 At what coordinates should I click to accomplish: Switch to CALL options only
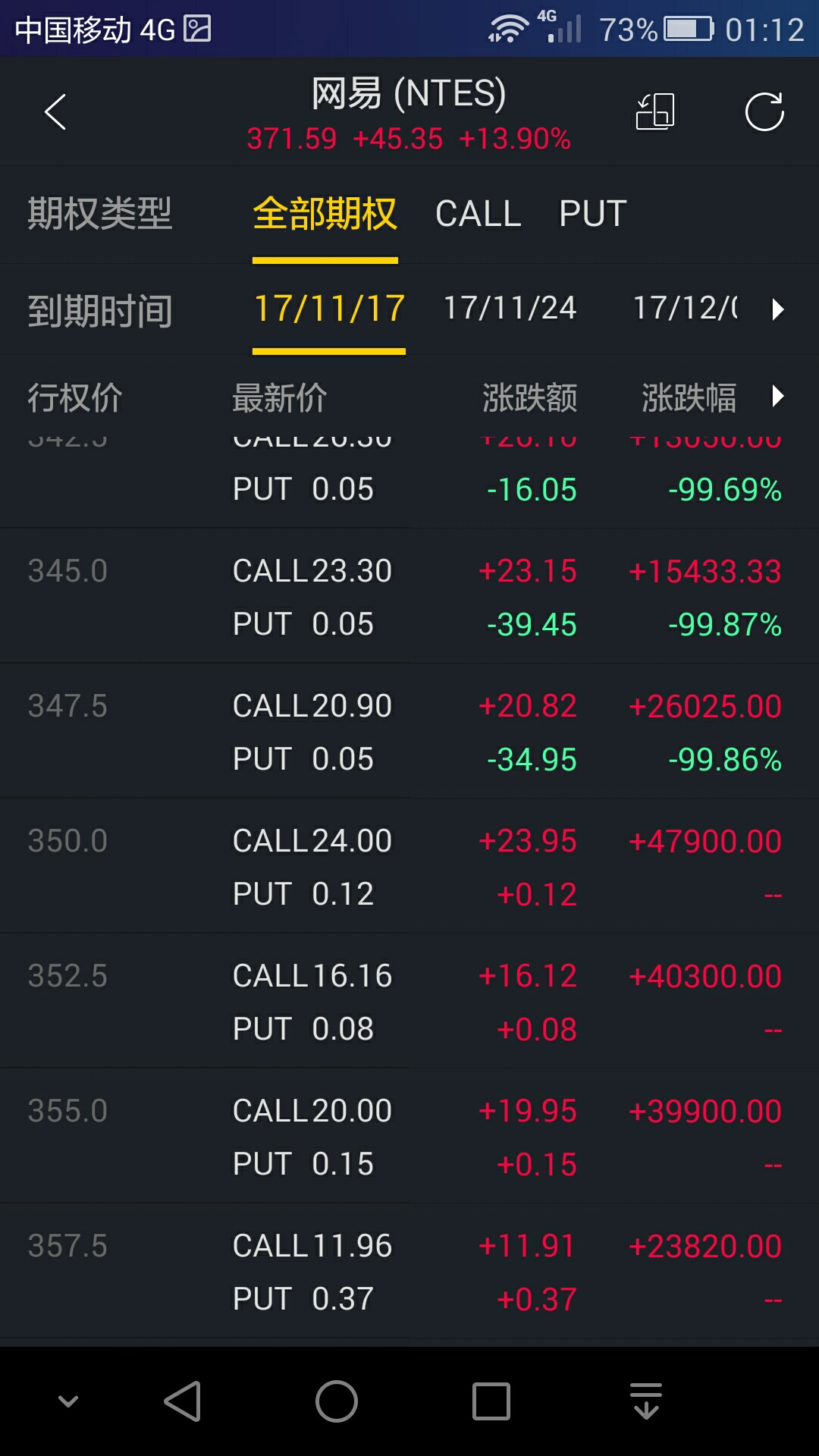tap(478, 214)
